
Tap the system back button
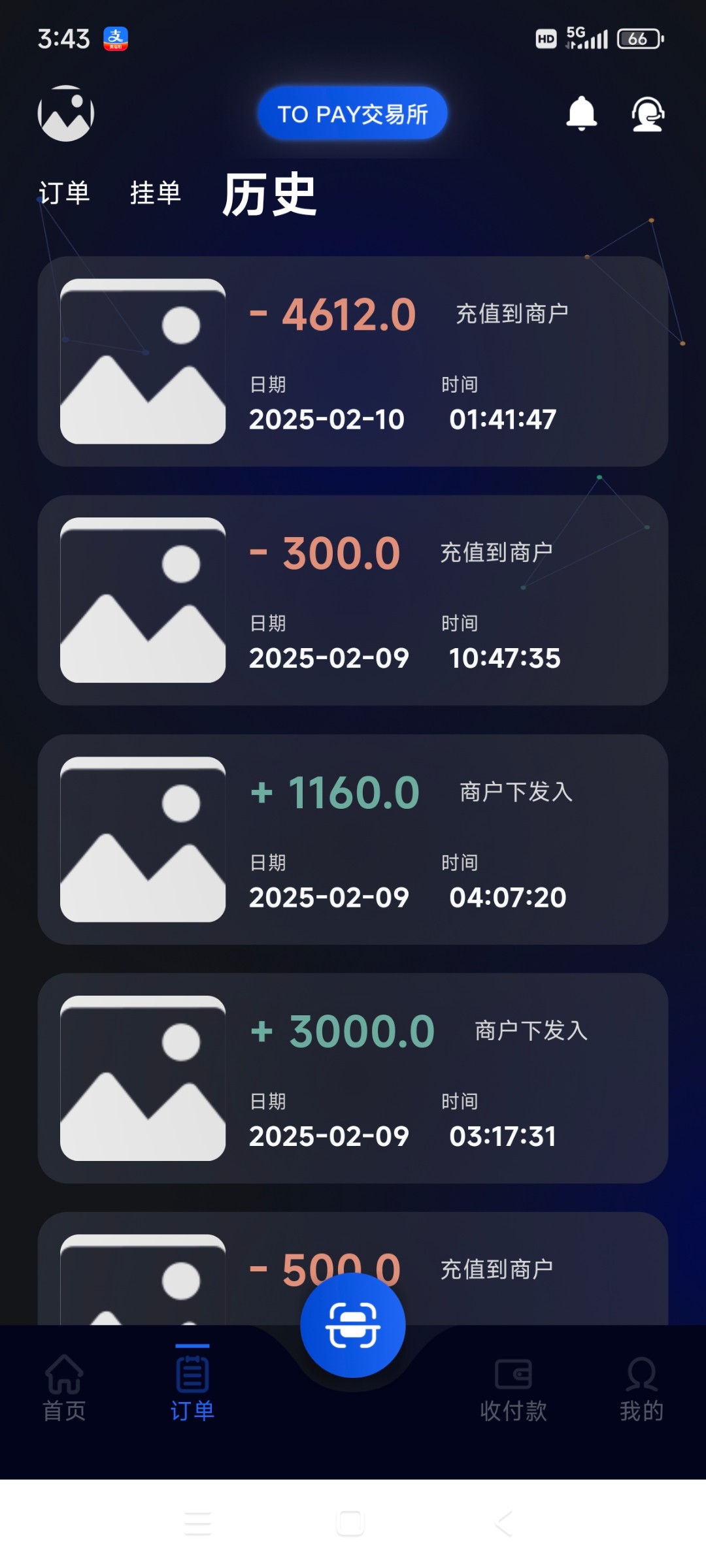click(503, 1524)
